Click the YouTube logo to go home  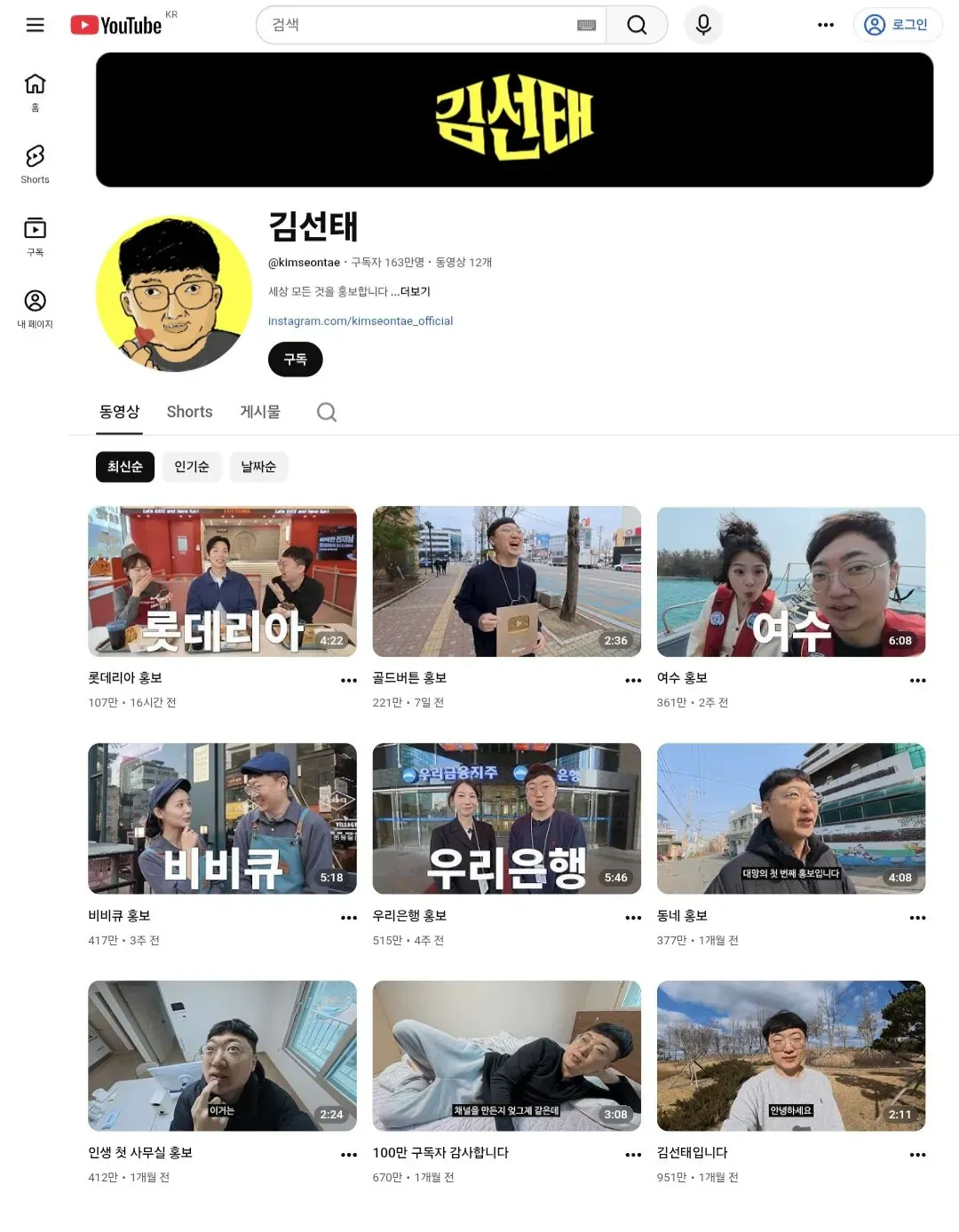coord(118,25)
